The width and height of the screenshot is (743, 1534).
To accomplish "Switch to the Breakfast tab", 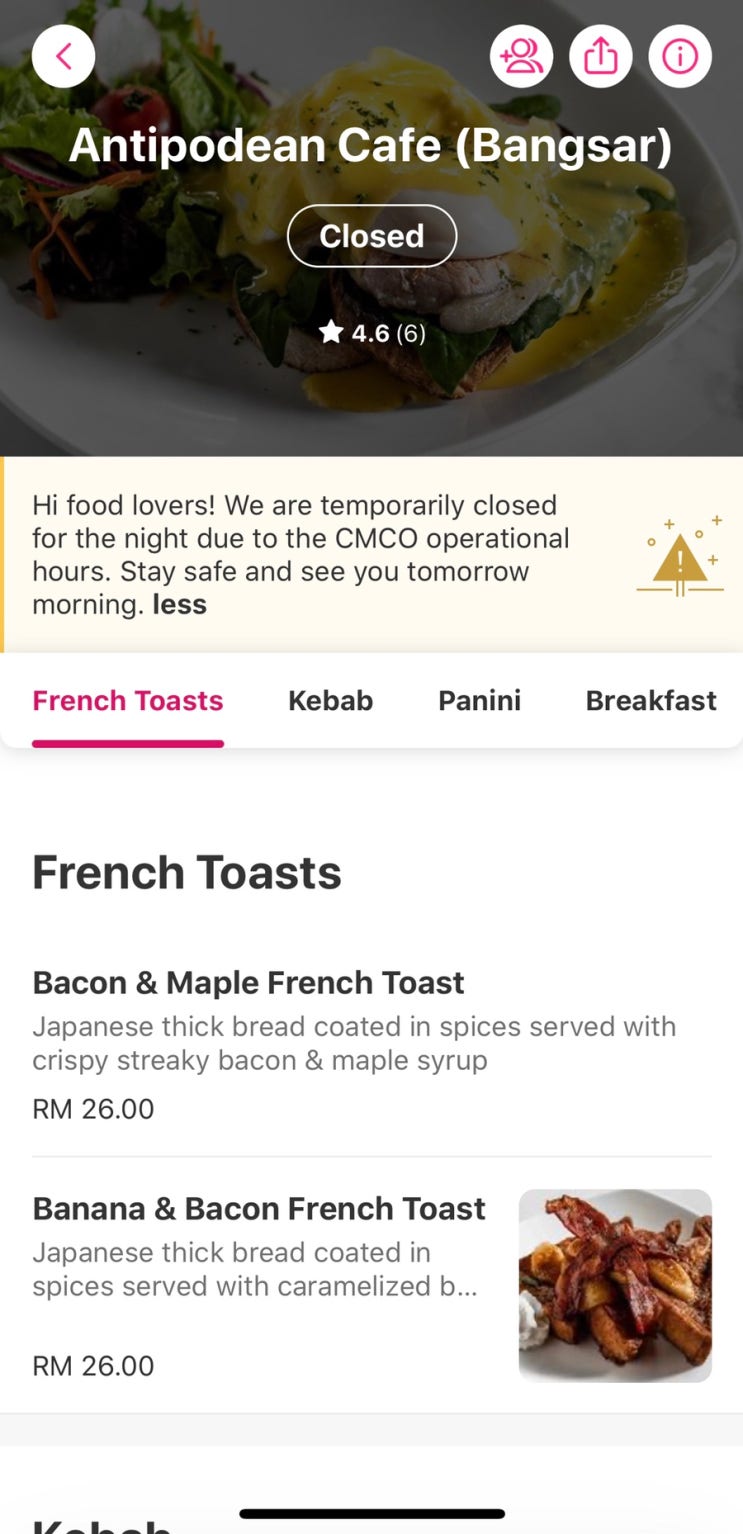I will (651, 701).
